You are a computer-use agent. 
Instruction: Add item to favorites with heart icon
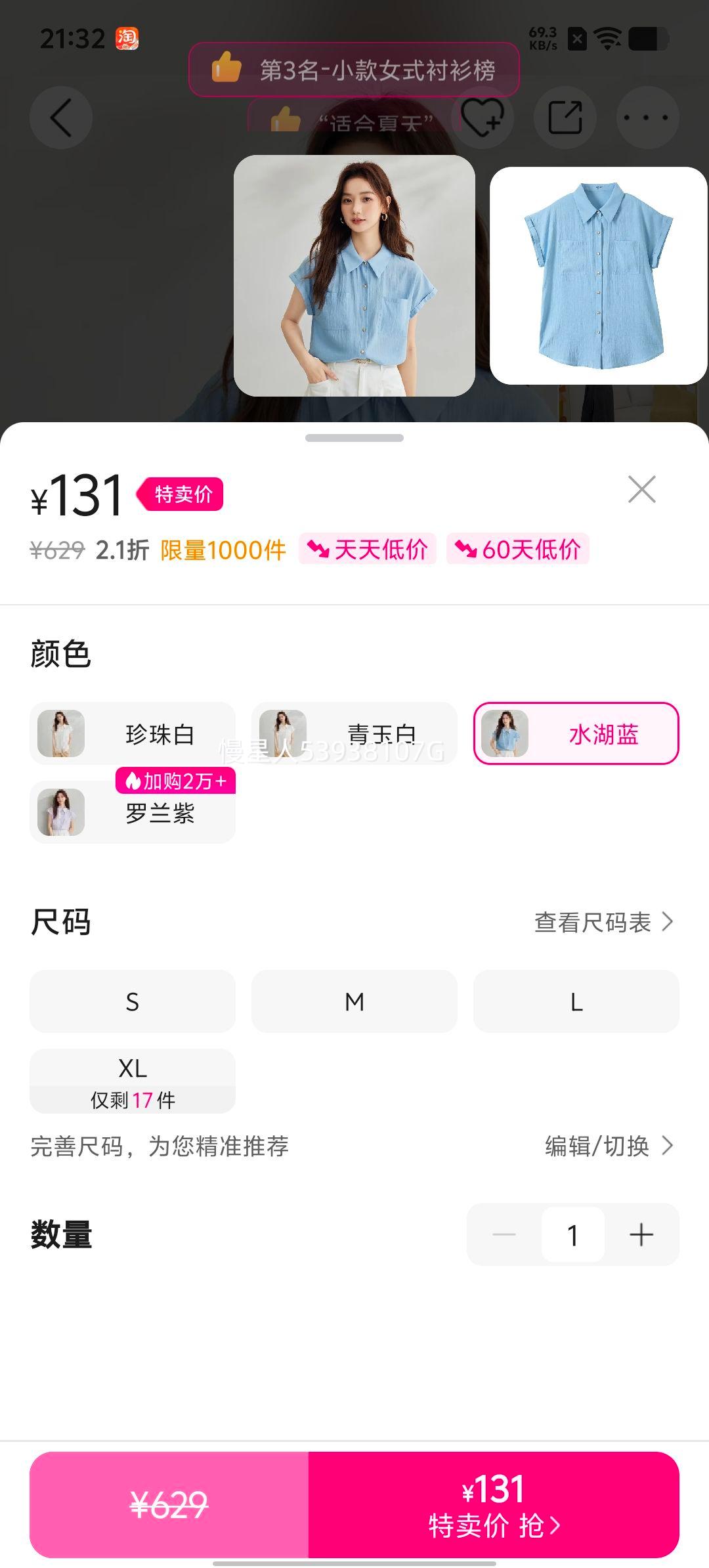pyautogui.click(x=483, y=118)
